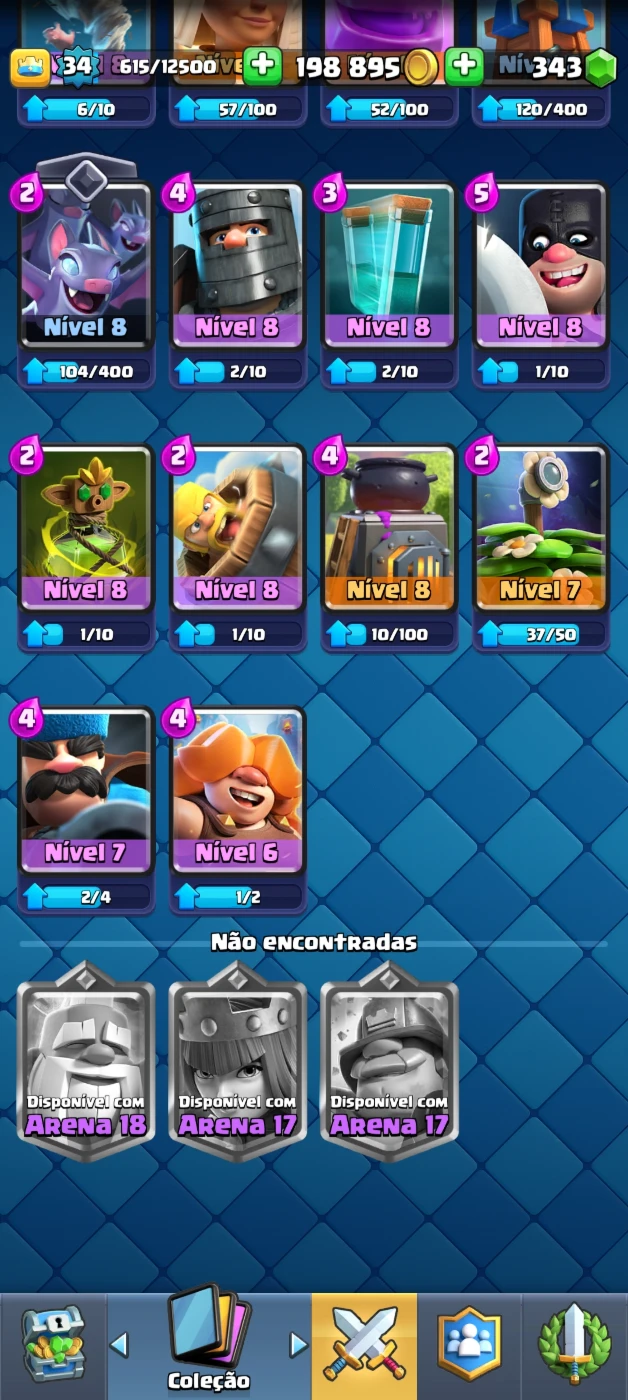
Task: Tap the King level 34 crown badge
Action: 30,67
